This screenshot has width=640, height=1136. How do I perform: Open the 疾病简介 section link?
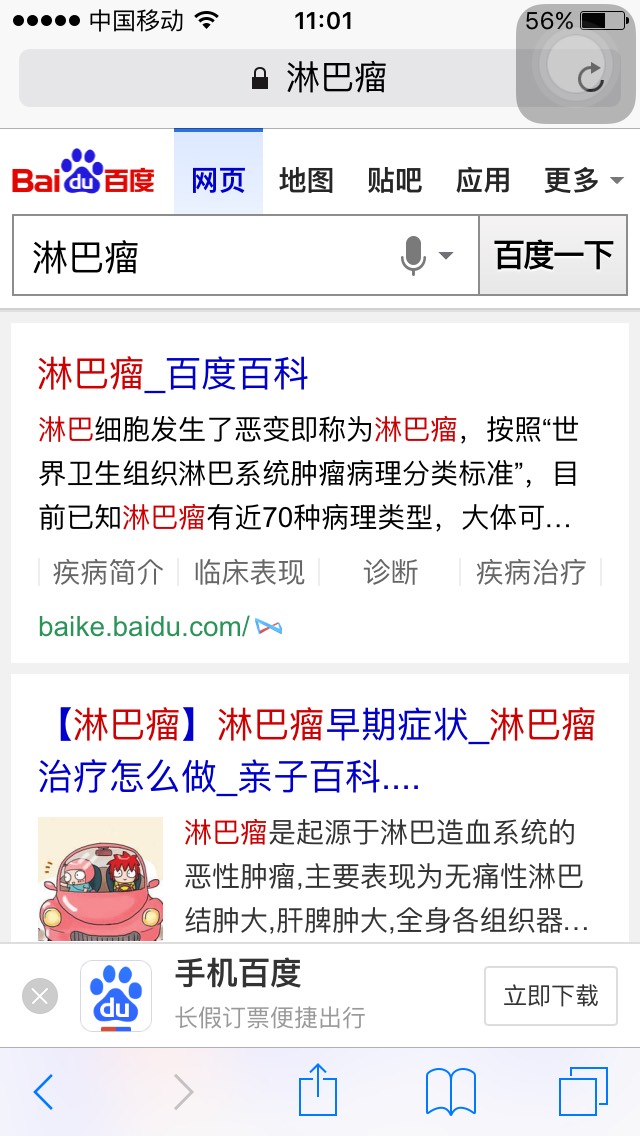(x=108, y=572)
